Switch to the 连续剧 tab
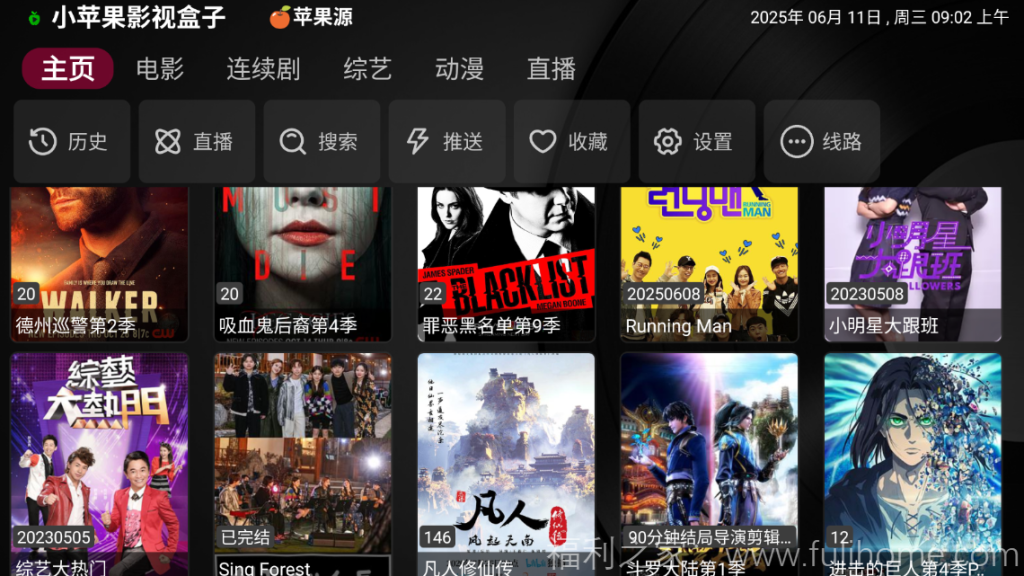The width and height of the screenshot is (1024, 576). (263, 69)
